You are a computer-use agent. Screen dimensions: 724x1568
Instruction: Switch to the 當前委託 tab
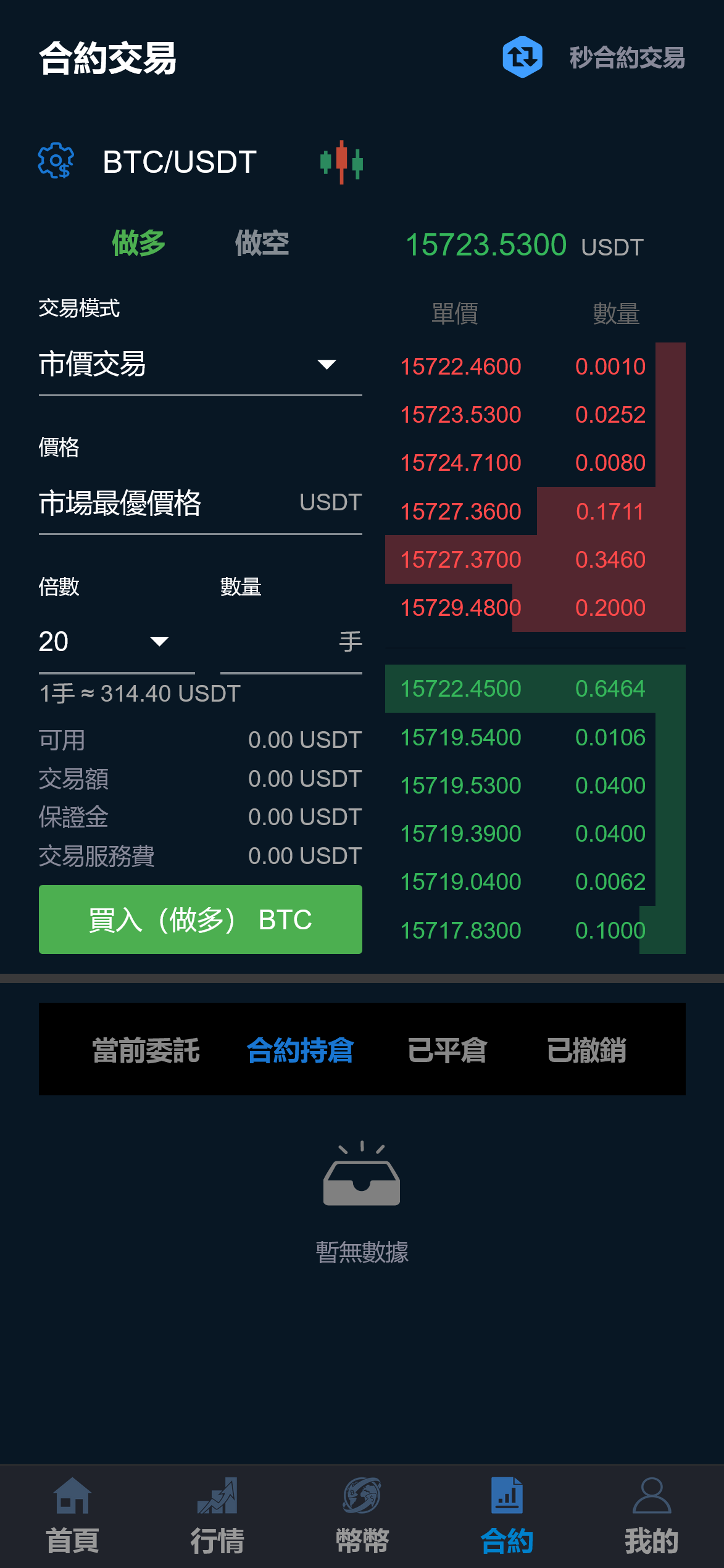click(146, 1050)
